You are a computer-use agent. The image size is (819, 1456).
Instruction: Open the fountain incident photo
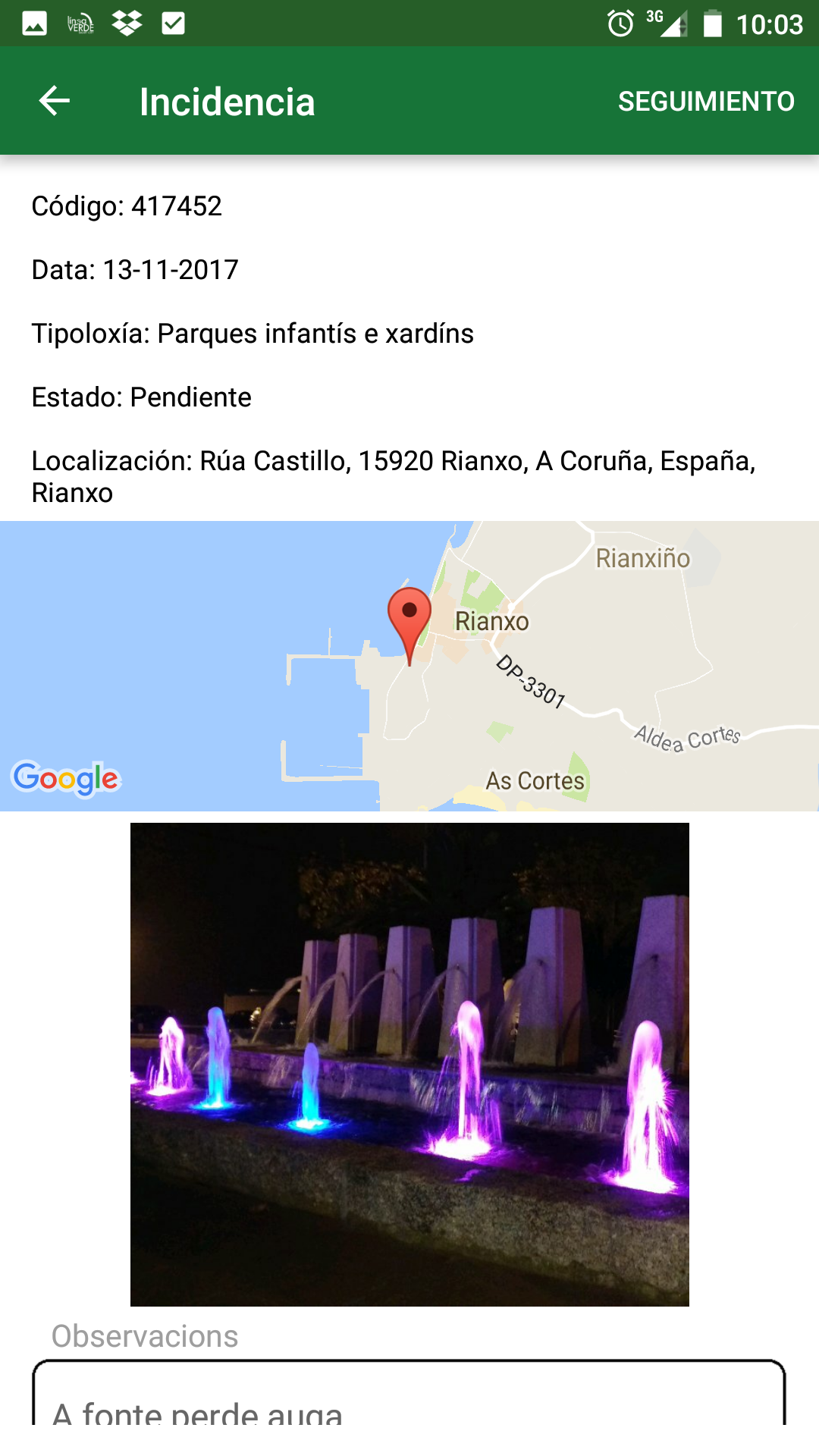(x=409, y=1064)
